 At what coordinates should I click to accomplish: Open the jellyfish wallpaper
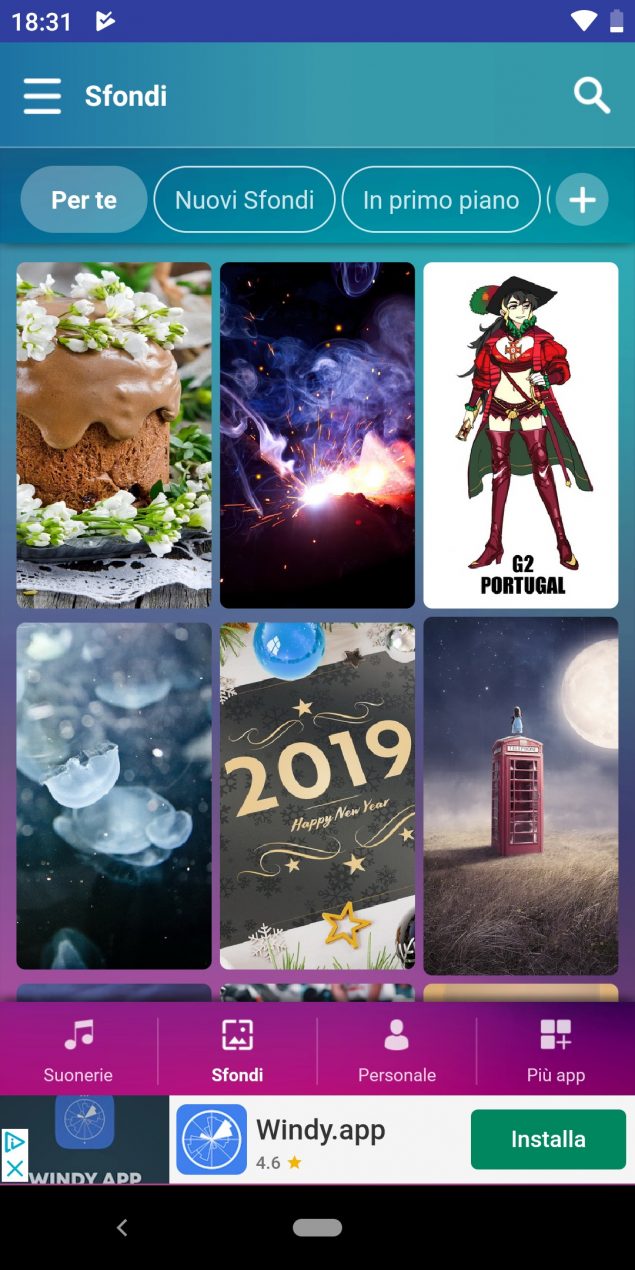coord(114,796)
